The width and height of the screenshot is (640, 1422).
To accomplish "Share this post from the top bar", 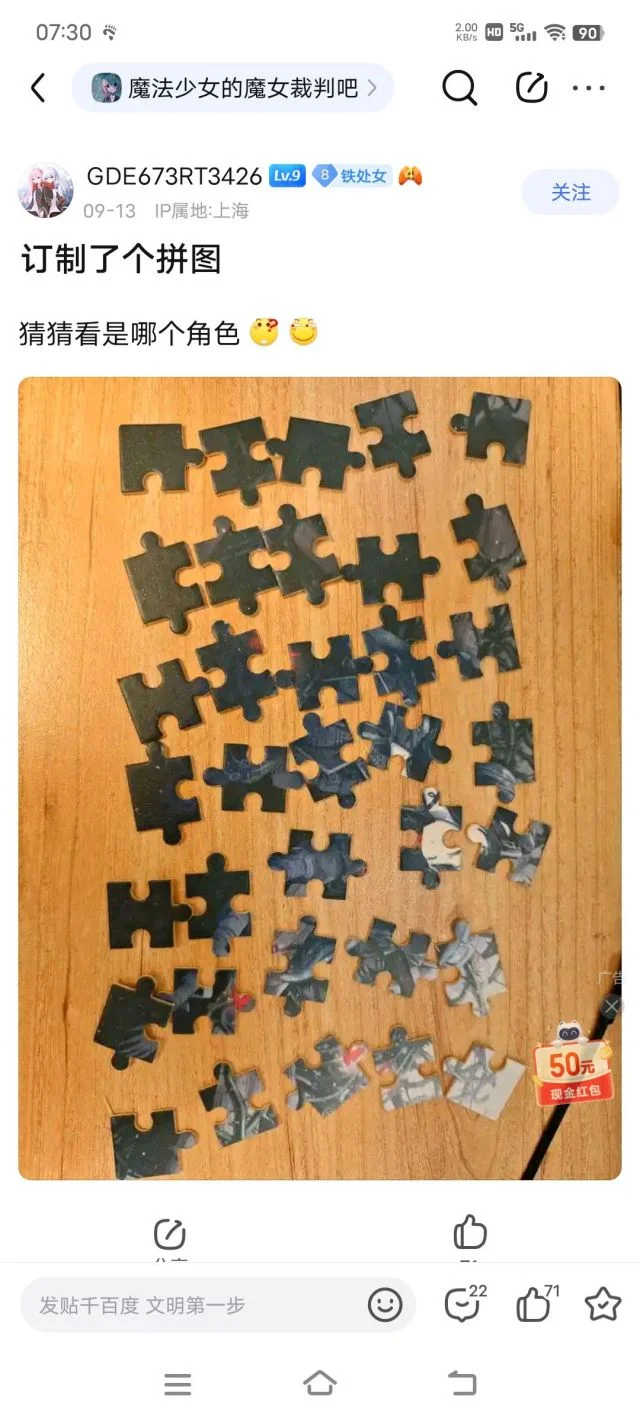I will click(x=531, y=88).
